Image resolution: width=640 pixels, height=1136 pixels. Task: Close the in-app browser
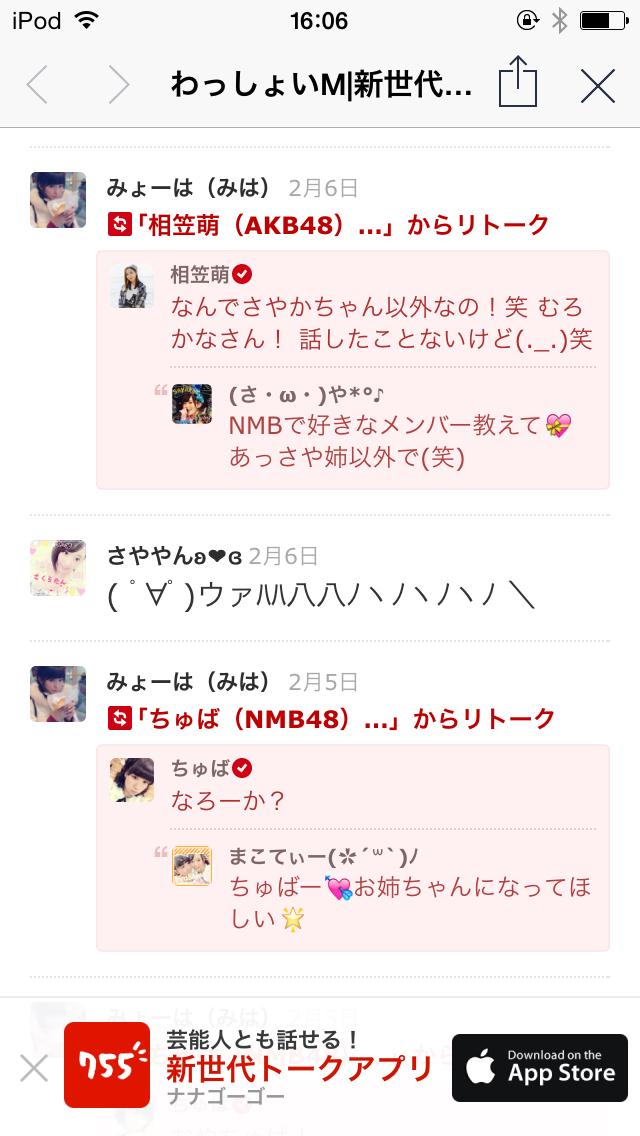[597, 85]
